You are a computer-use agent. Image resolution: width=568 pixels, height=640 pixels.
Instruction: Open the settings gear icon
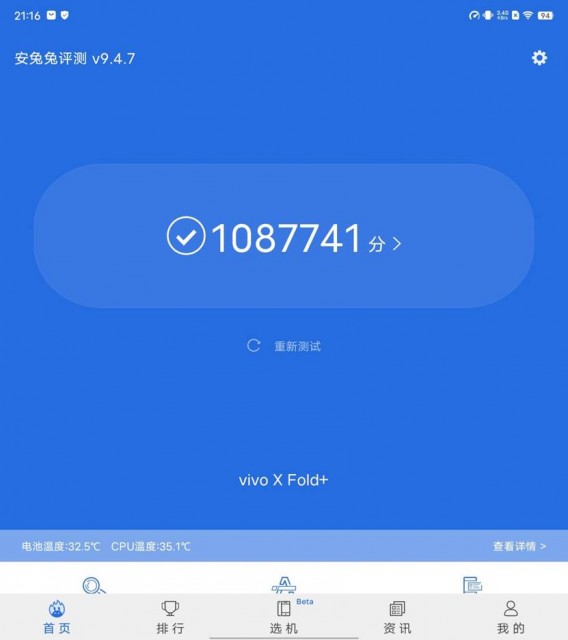pos(539,58)
